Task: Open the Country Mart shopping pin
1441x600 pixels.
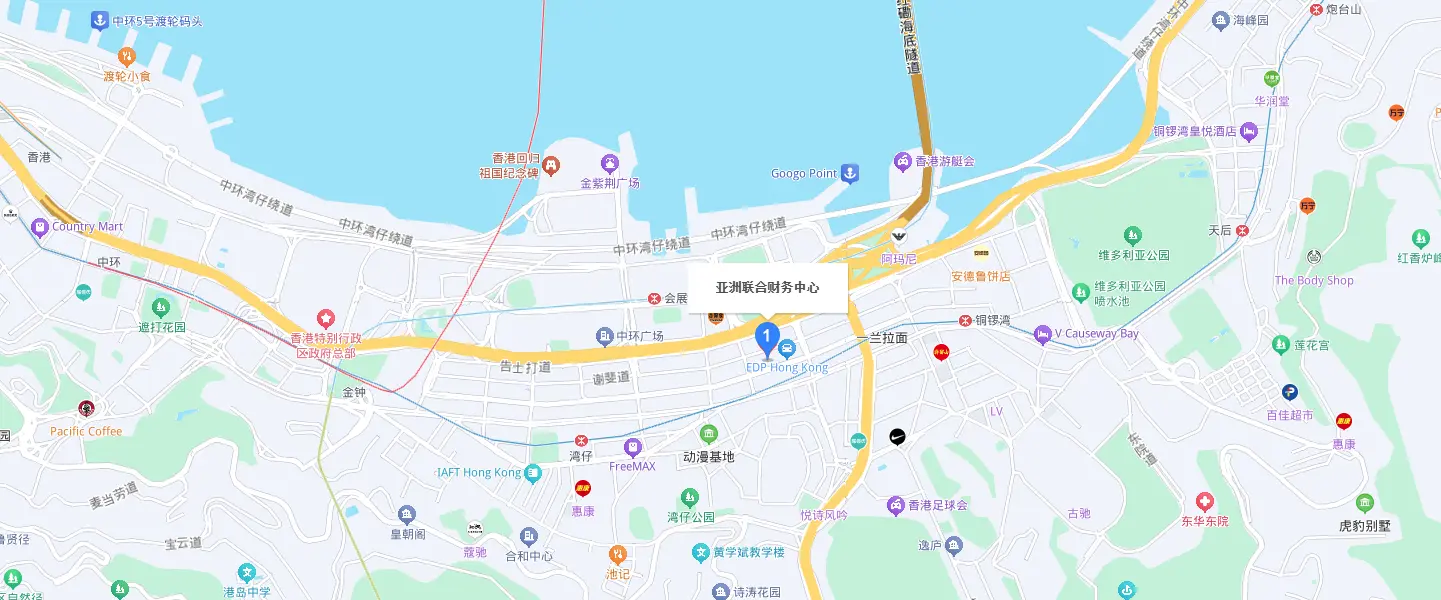Action: tap(40, 227)
